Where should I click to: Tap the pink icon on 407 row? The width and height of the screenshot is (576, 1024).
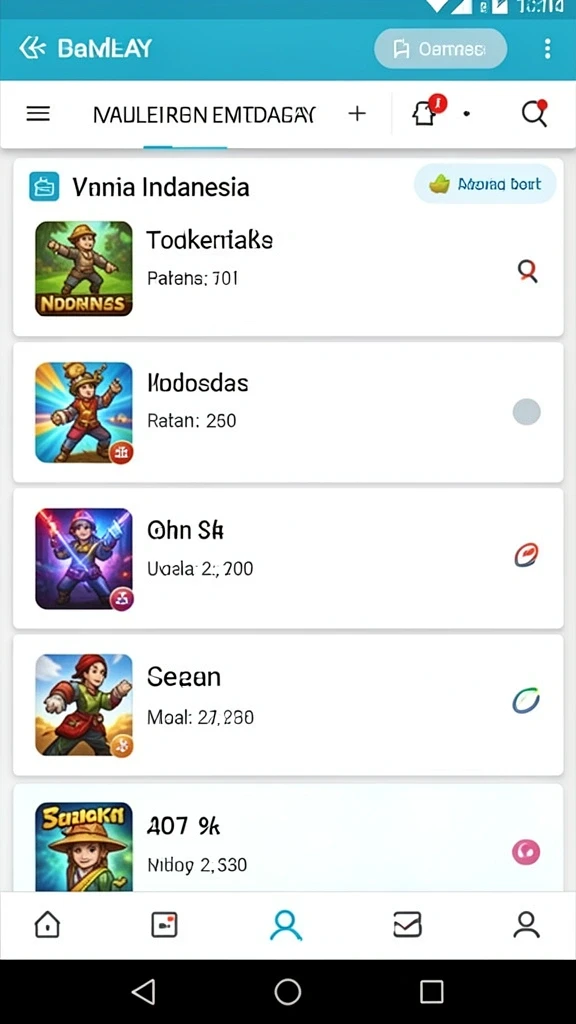[x=526, y=852]
